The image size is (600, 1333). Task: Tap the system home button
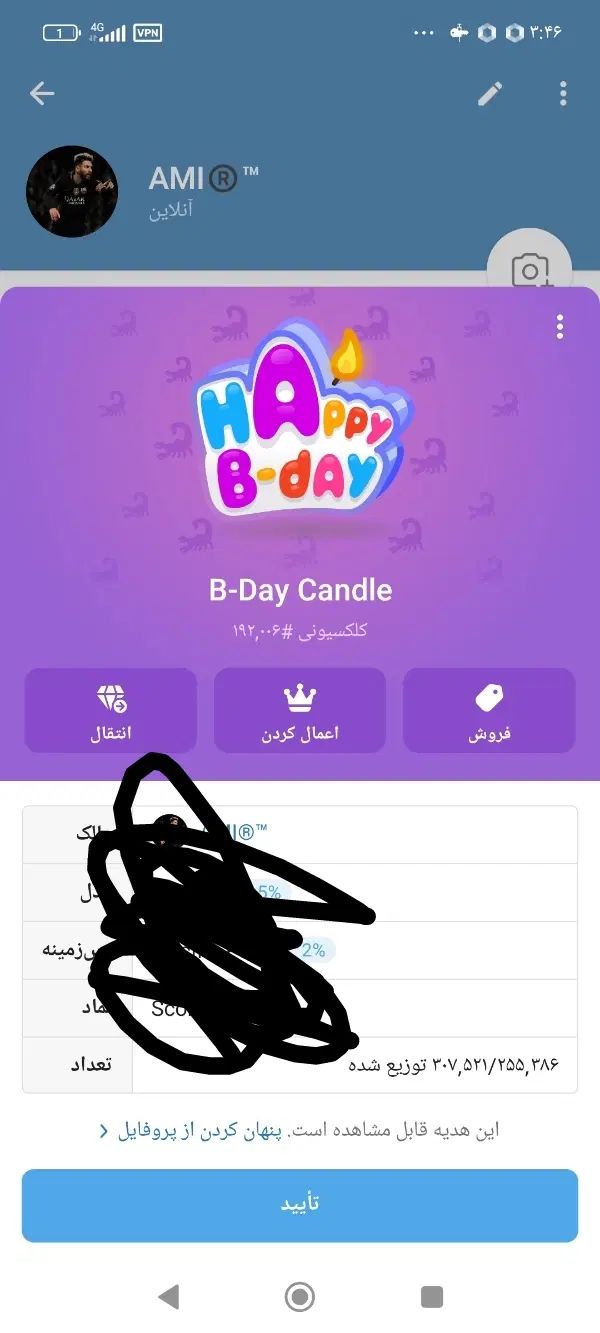click(300, 1297)
